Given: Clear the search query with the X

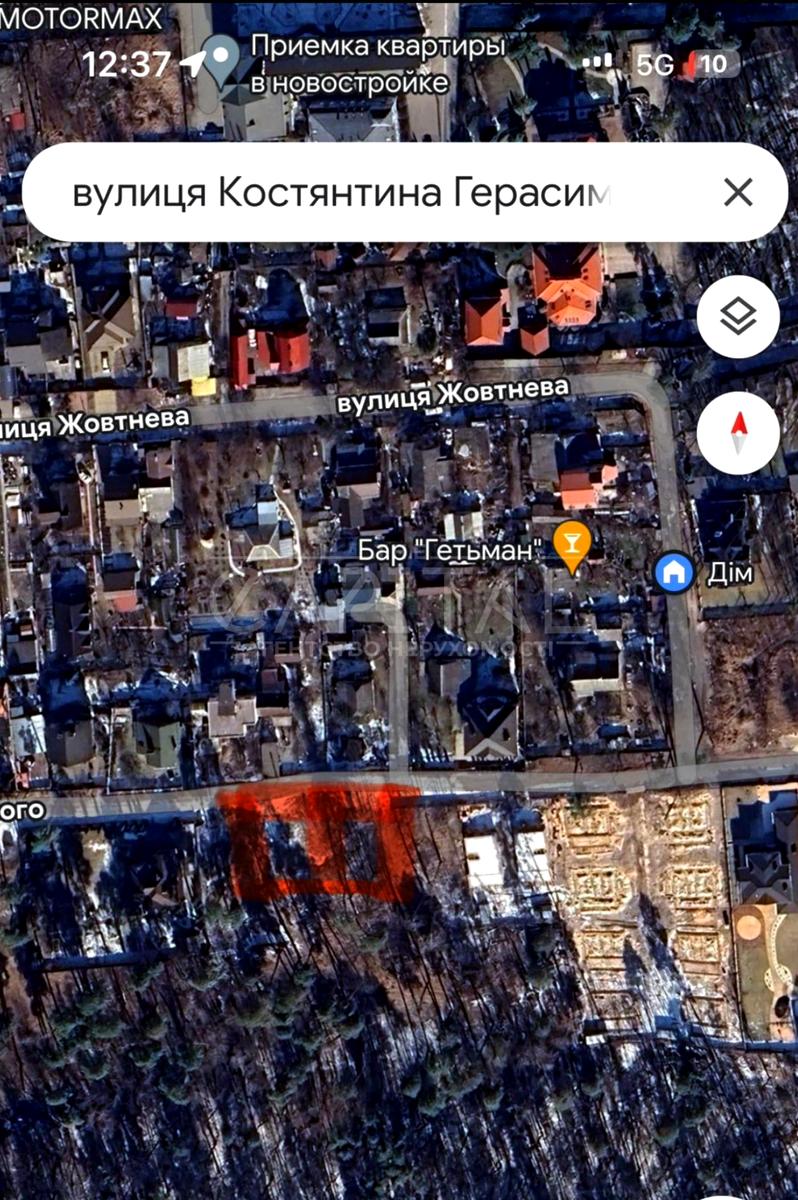Looking at the screenshot, I should (x=737, y=190).
